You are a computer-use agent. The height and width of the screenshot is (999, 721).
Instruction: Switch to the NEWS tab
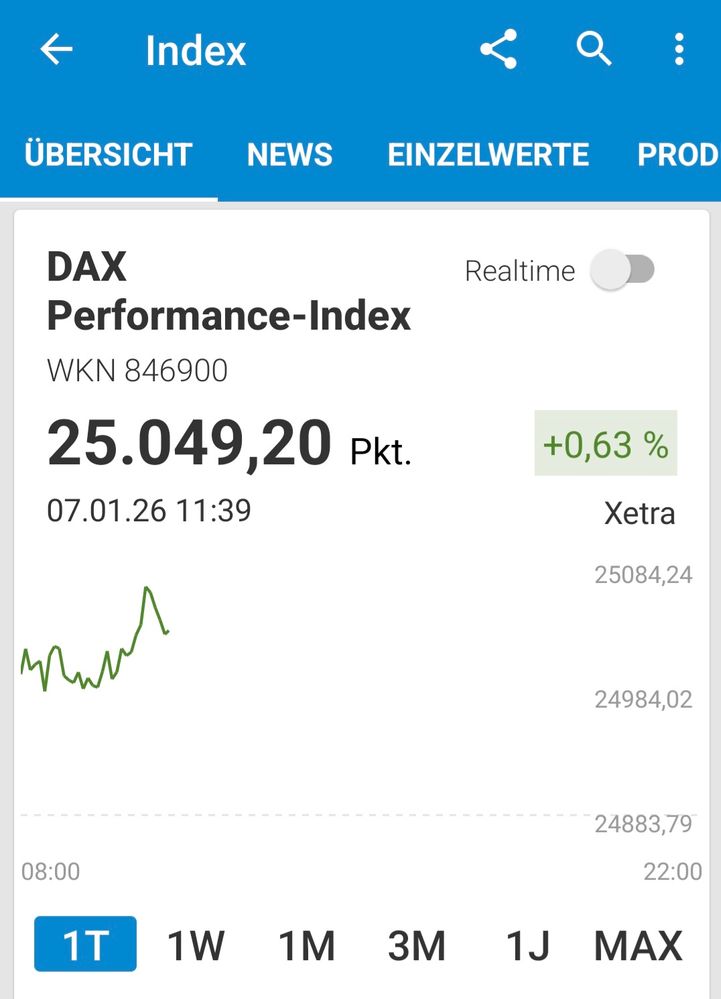pyautogui.click(x=289, y=154)
